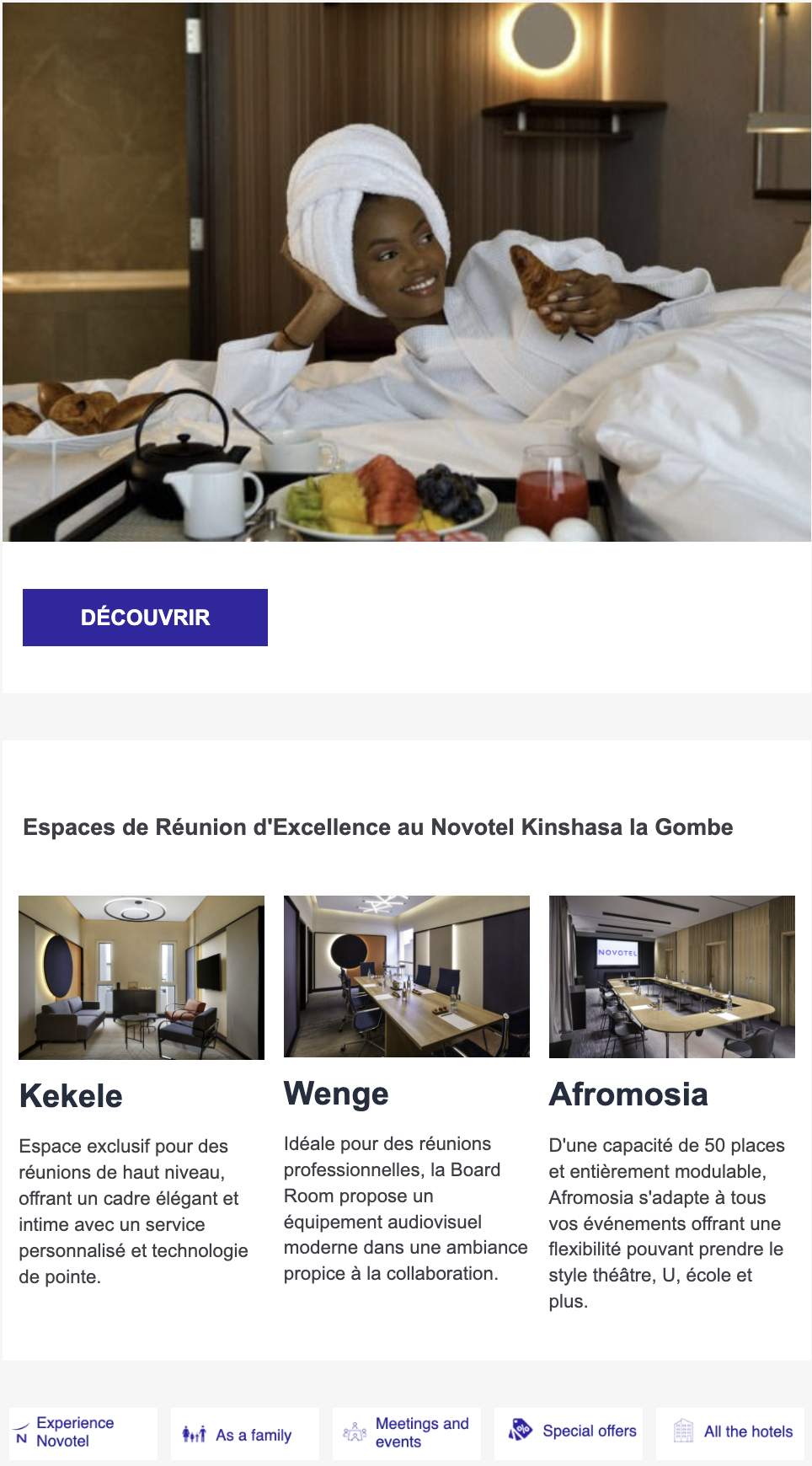Browse All the hotels
This screenshot has width=812, height=1466.
point(730,1433)
